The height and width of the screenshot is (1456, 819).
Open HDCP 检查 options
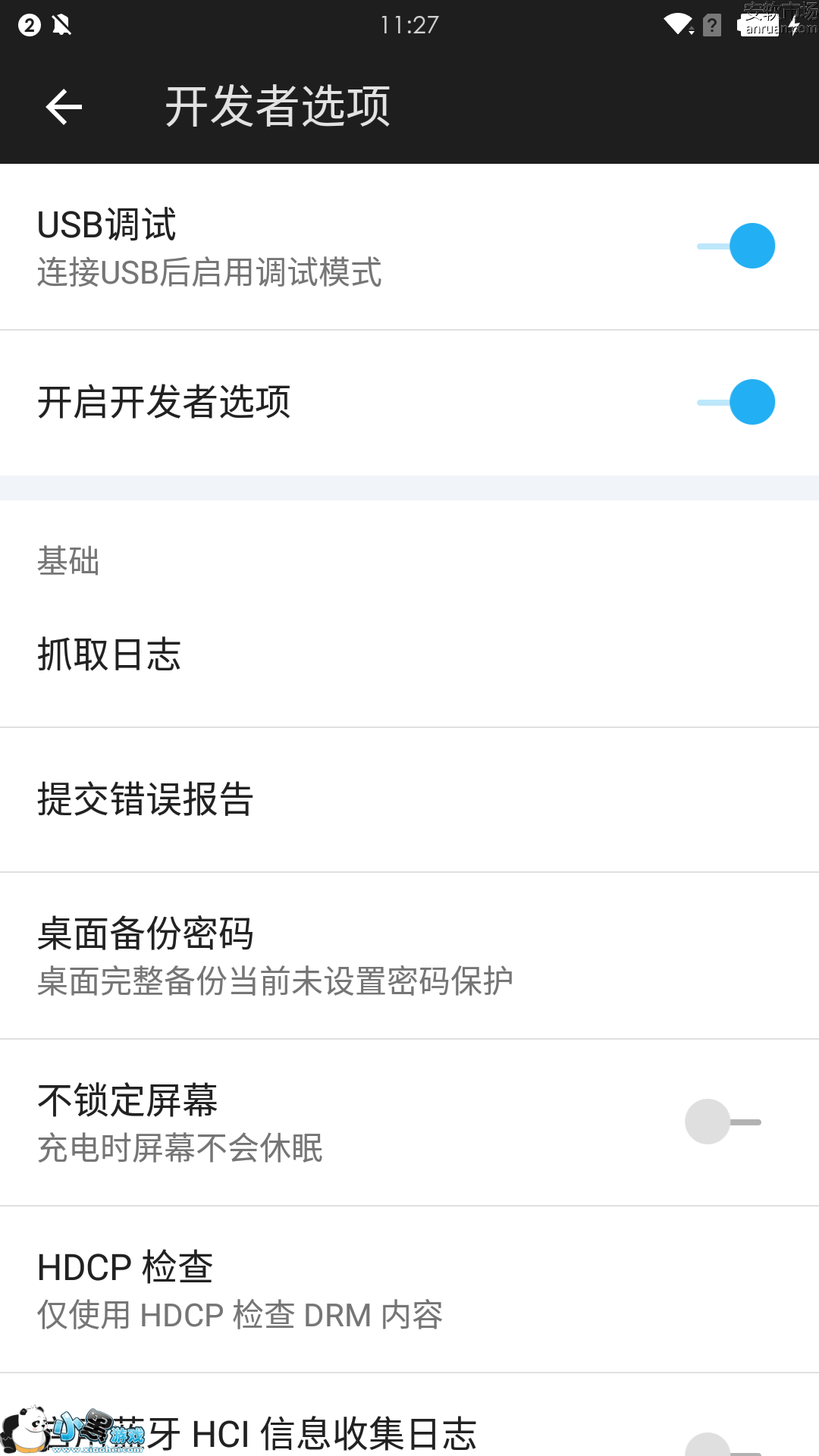409,1289
